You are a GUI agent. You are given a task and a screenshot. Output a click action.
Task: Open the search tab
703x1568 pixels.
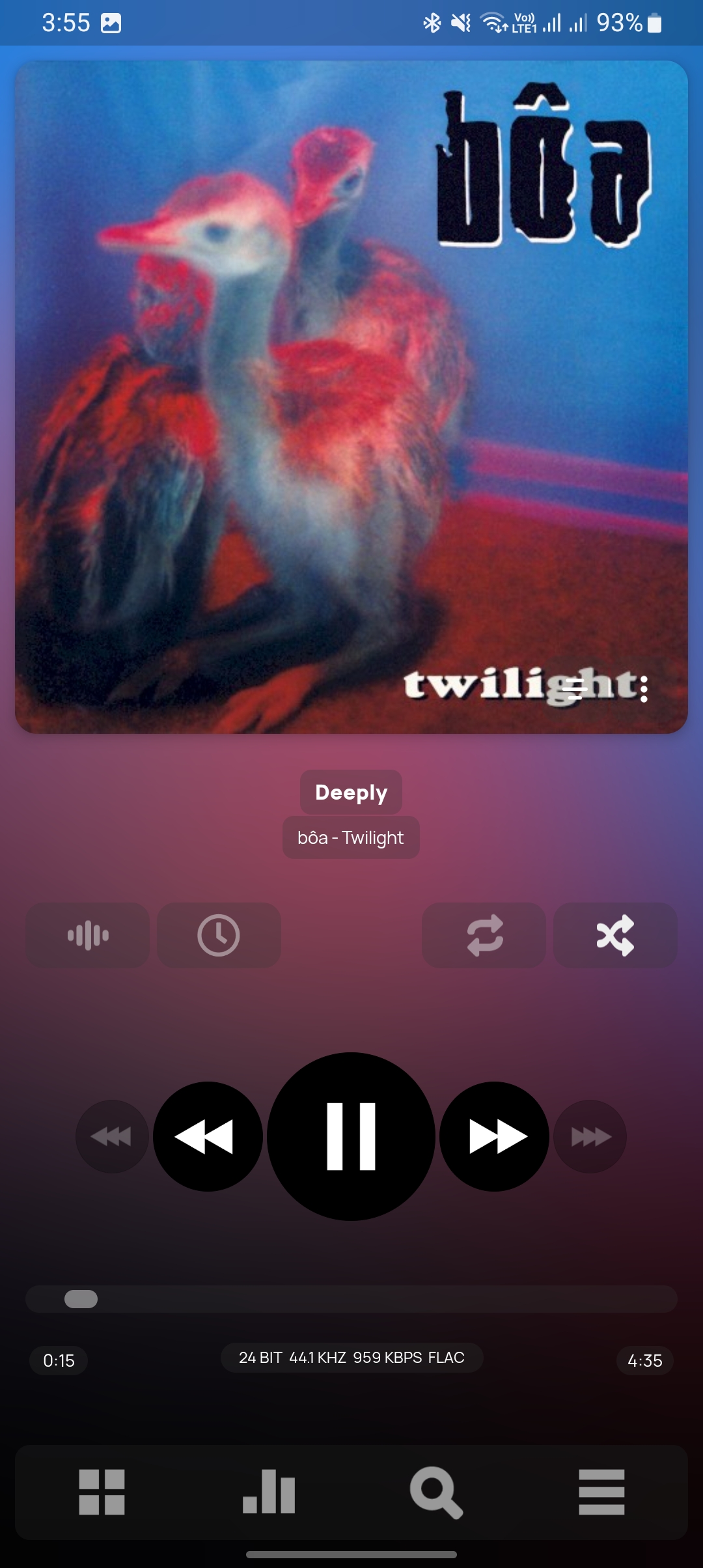click(x=435, y=1492)
